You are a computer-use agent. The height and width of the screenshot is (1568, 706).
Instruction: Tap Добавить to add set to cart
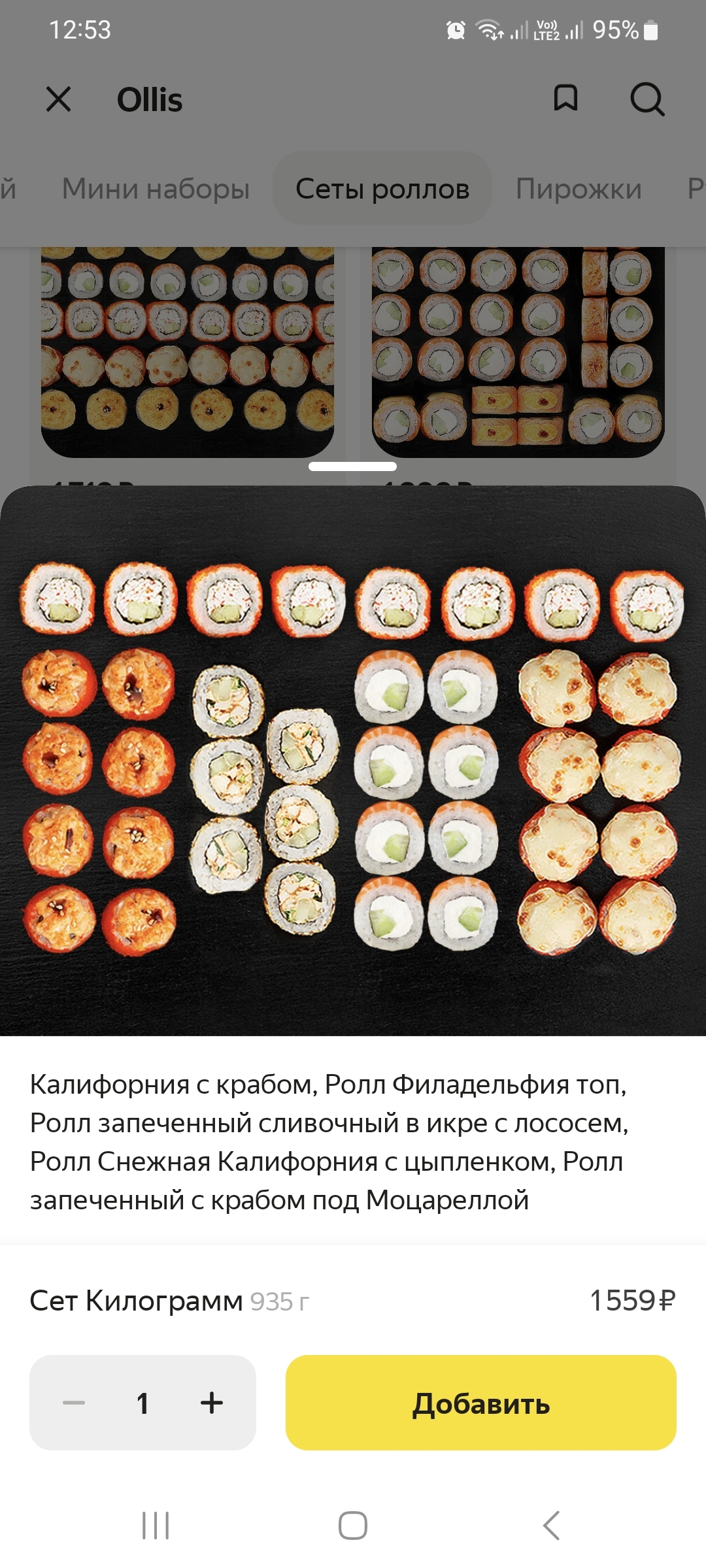(480, 1403)
